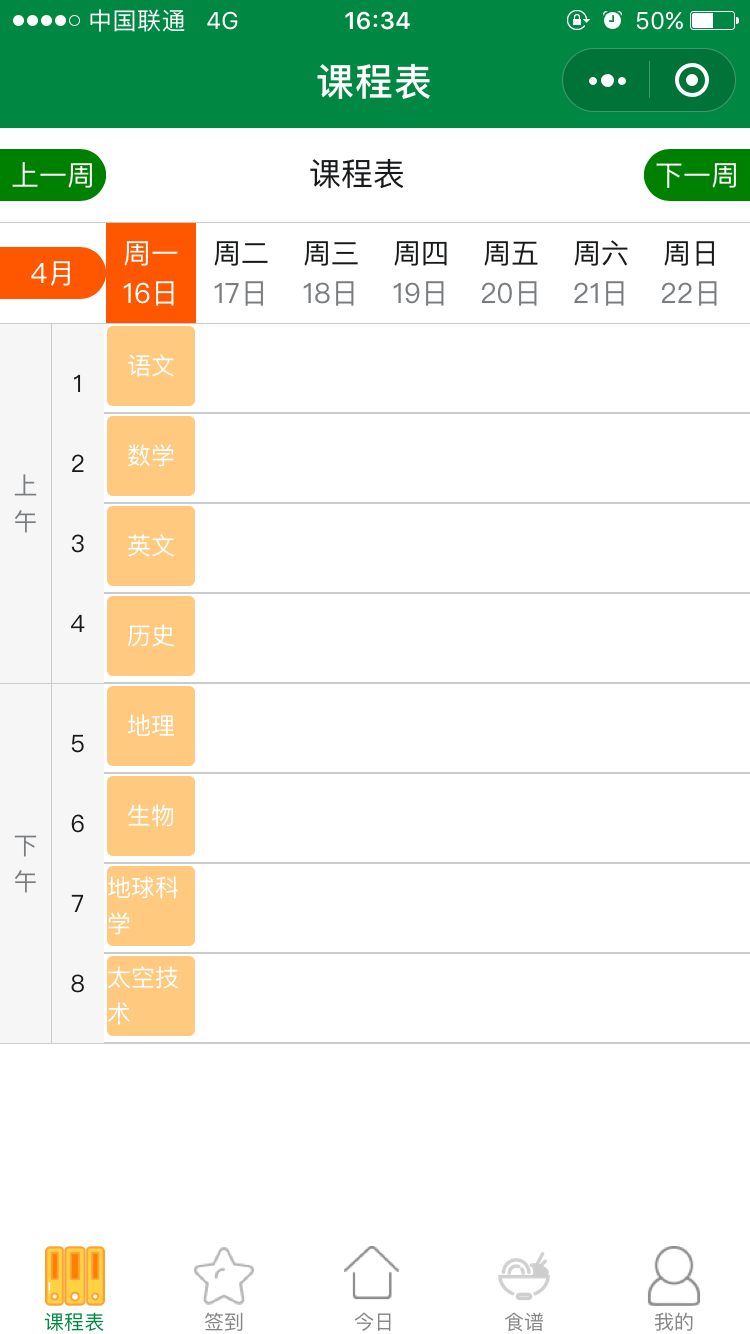Select 周四 19日 column
This screenshot has width=750, height=1334.
(421, 273)
